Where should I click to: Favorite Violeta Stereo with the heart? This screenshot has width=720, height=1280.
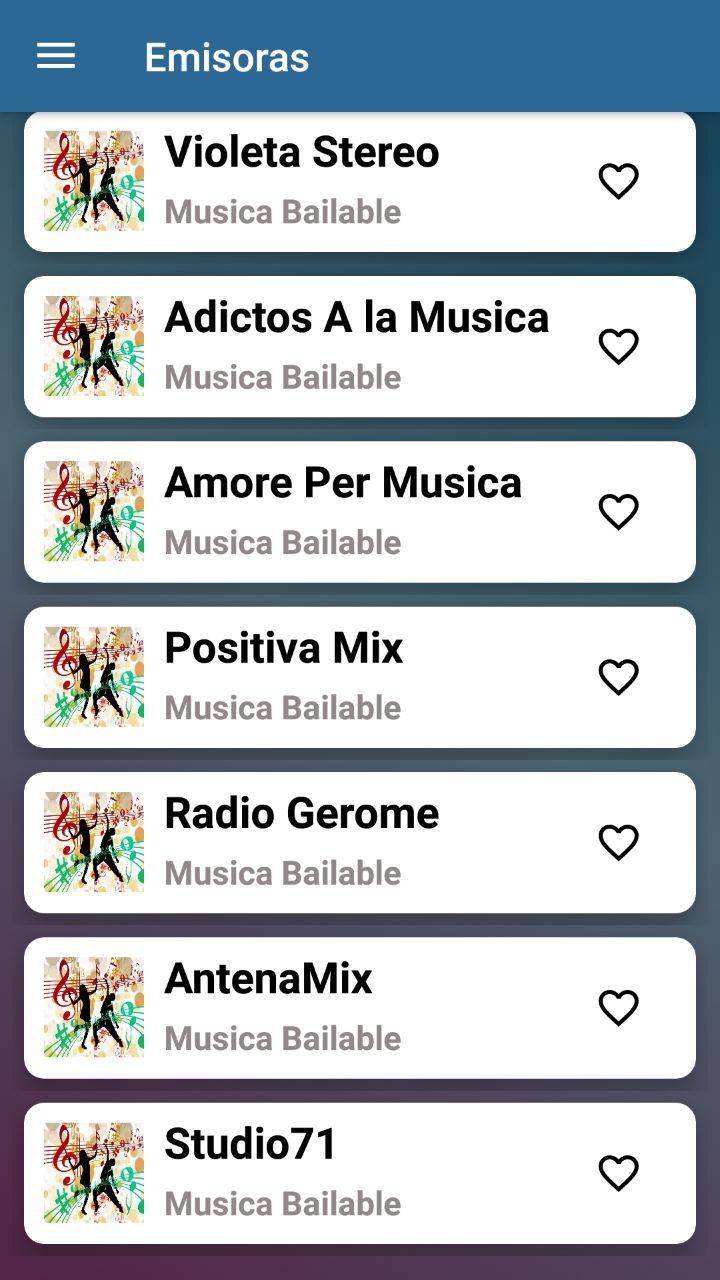[618, 181]
